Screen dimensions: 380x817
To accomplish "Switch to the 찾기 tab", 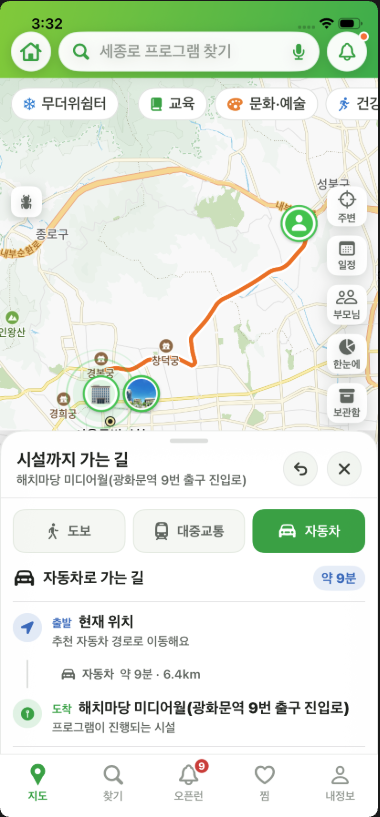I will point(113,783).
